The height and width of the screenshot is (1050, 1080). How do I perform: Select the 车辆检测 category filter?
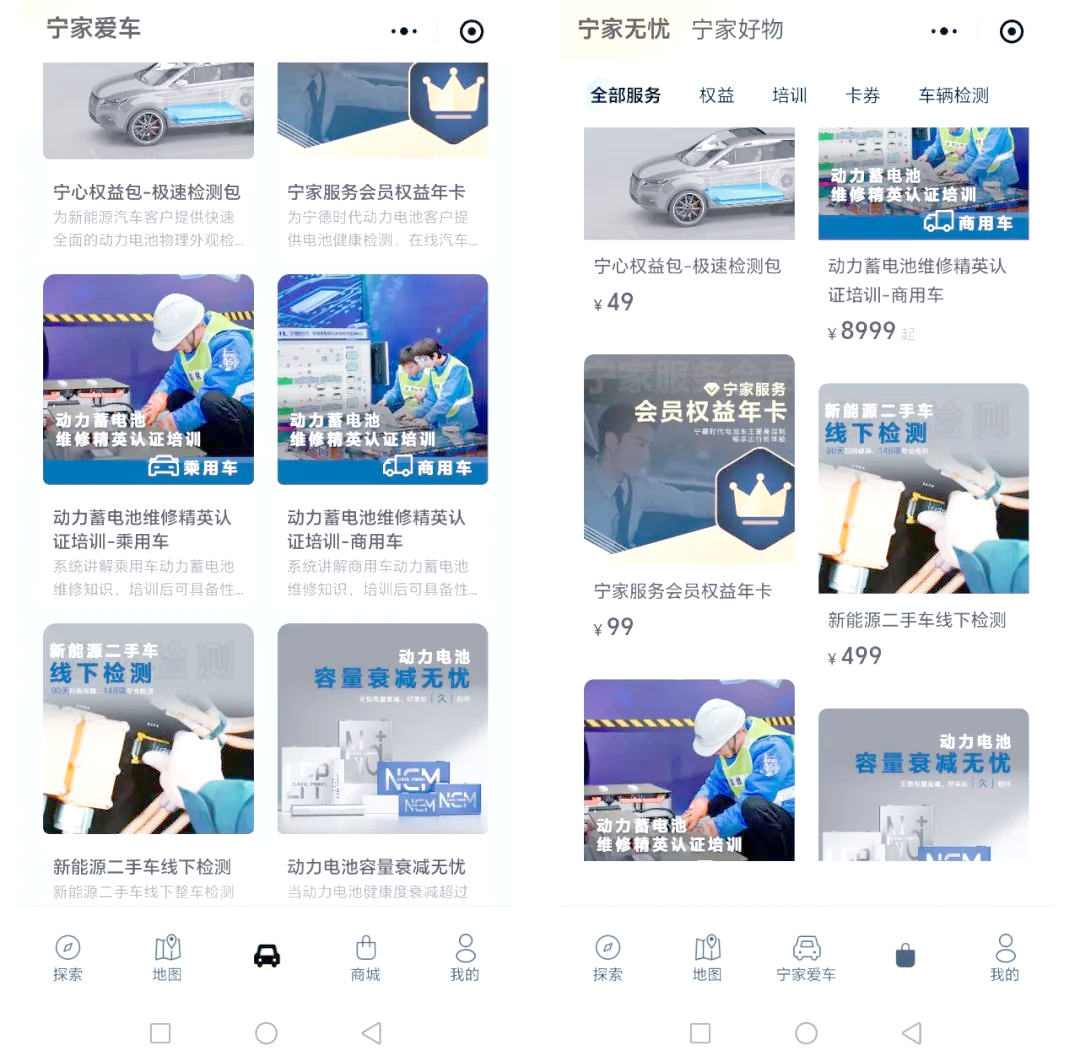(953, 96)
